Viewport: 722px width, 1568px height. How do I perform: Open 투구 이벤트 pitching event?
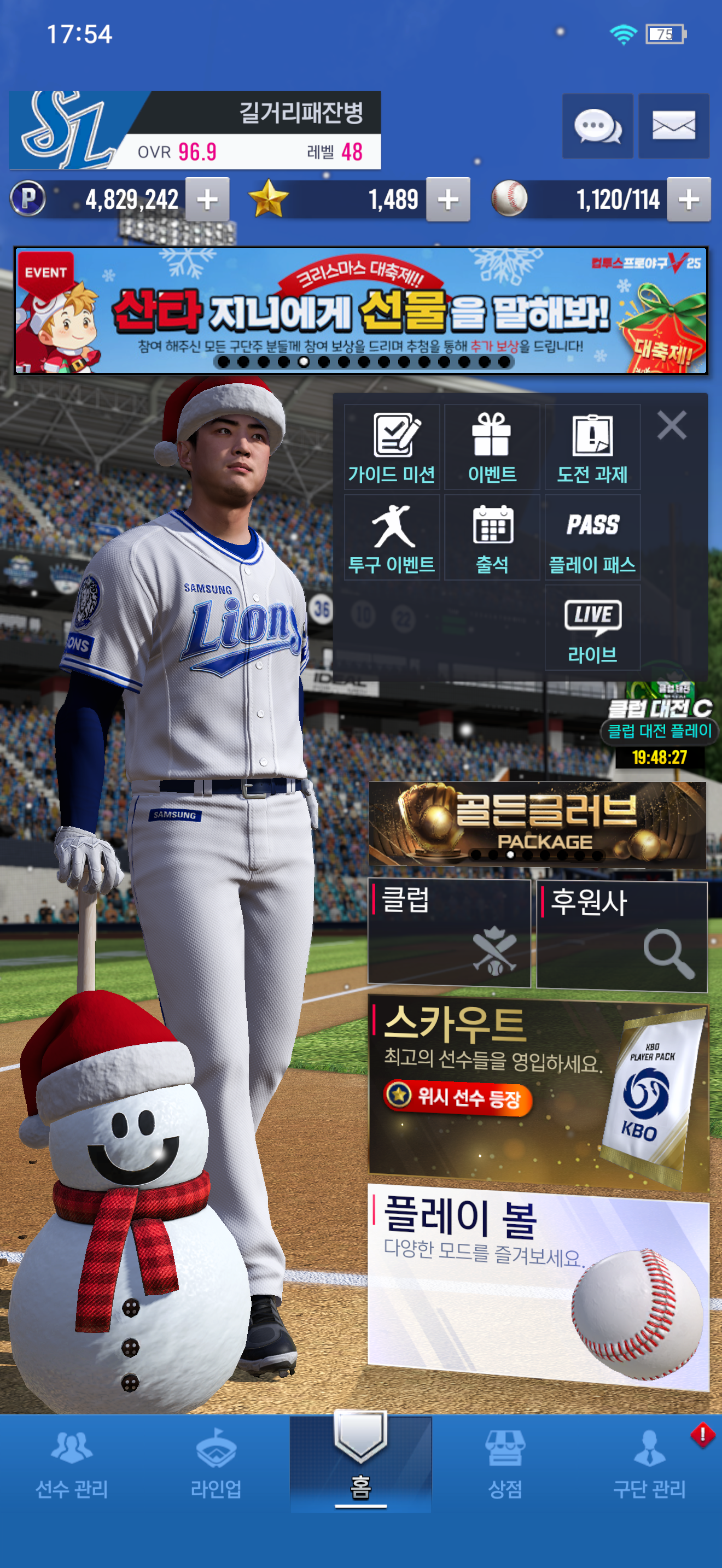point(392,537)
